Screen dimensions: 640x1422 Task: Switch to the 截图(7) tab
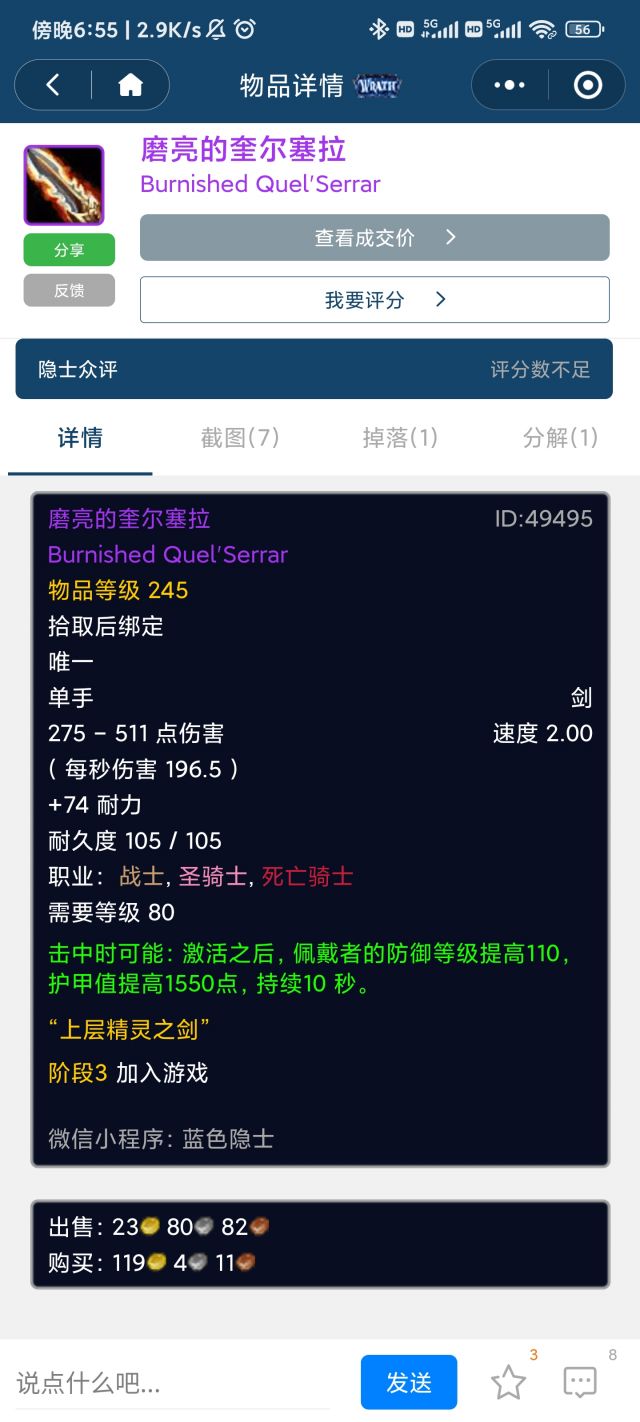tap(239, 438)
